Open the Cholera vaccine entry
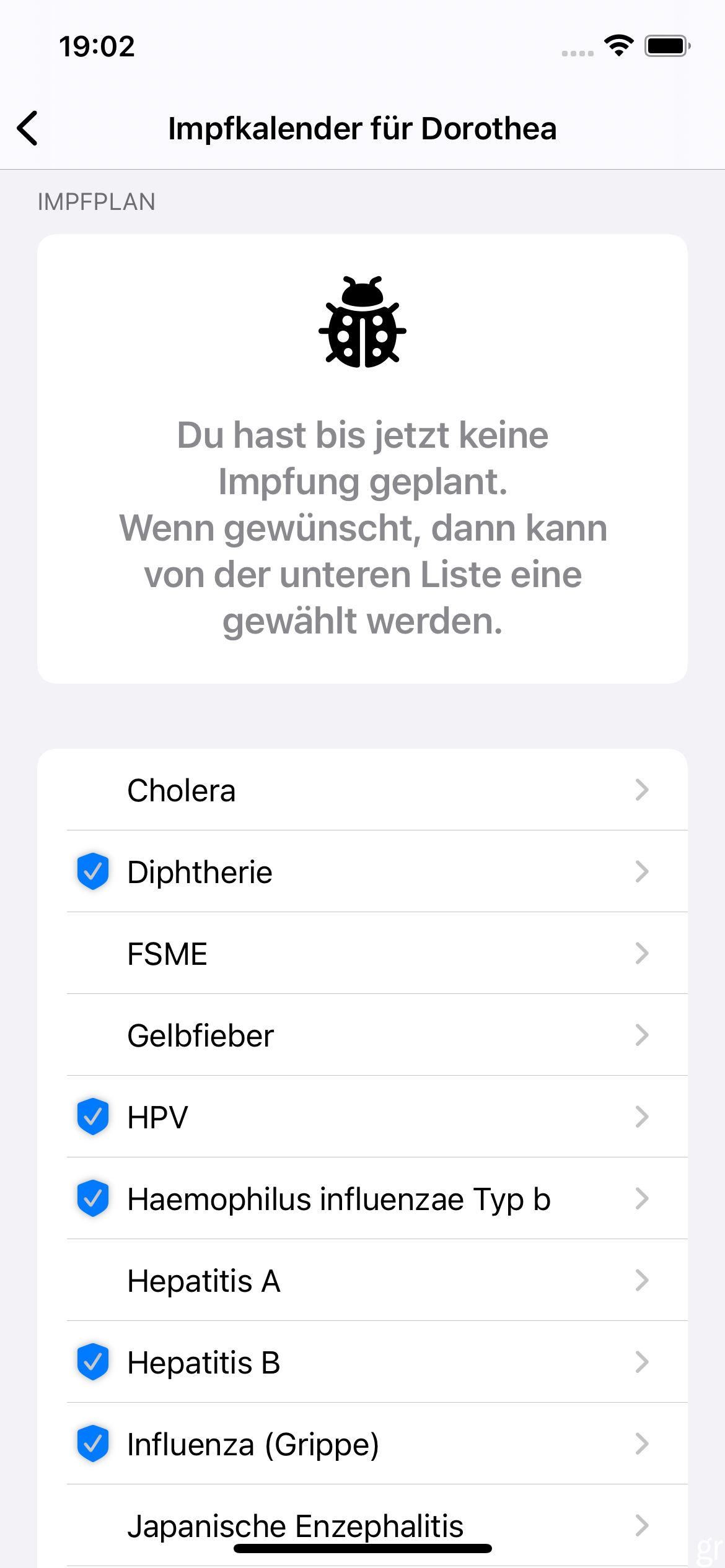 click(x=362, y=790)
